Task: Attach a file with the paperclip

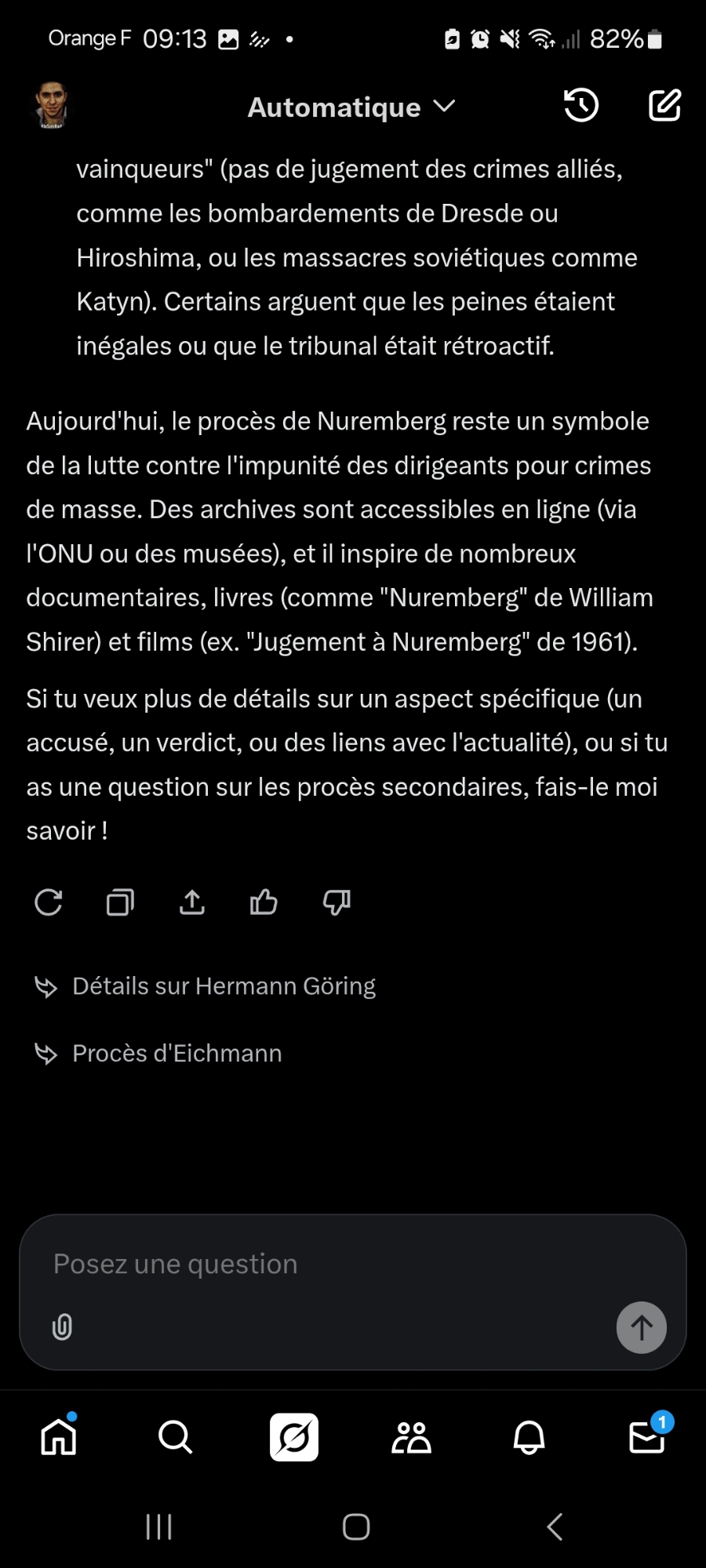Action: (62, 1327)
